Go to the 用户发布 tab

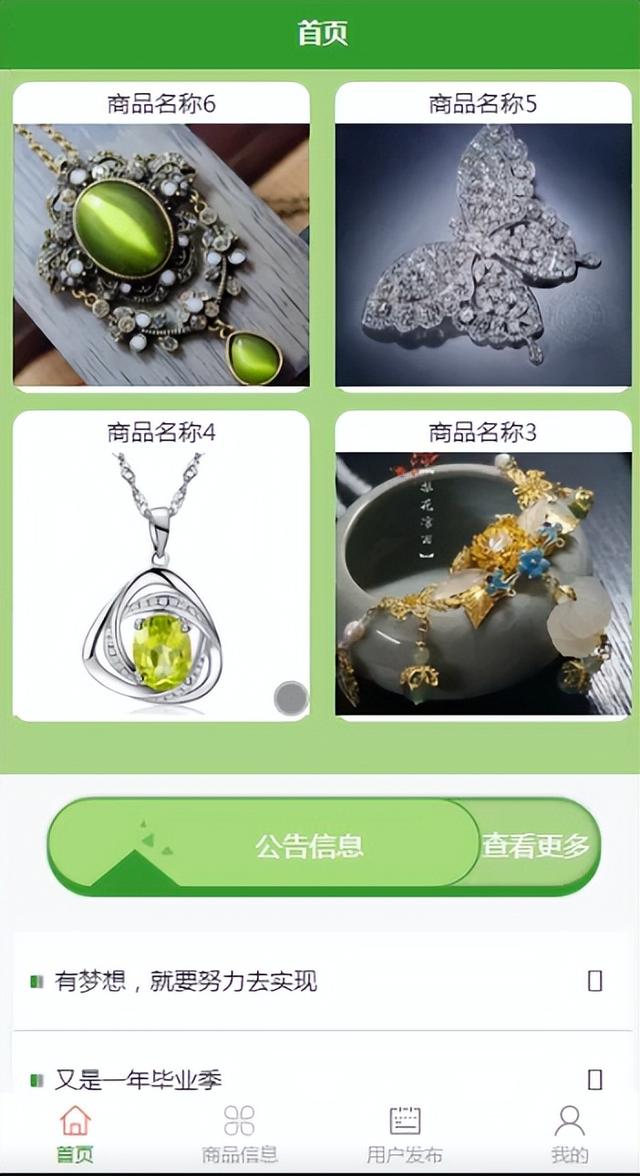(x=405, y=1134)
